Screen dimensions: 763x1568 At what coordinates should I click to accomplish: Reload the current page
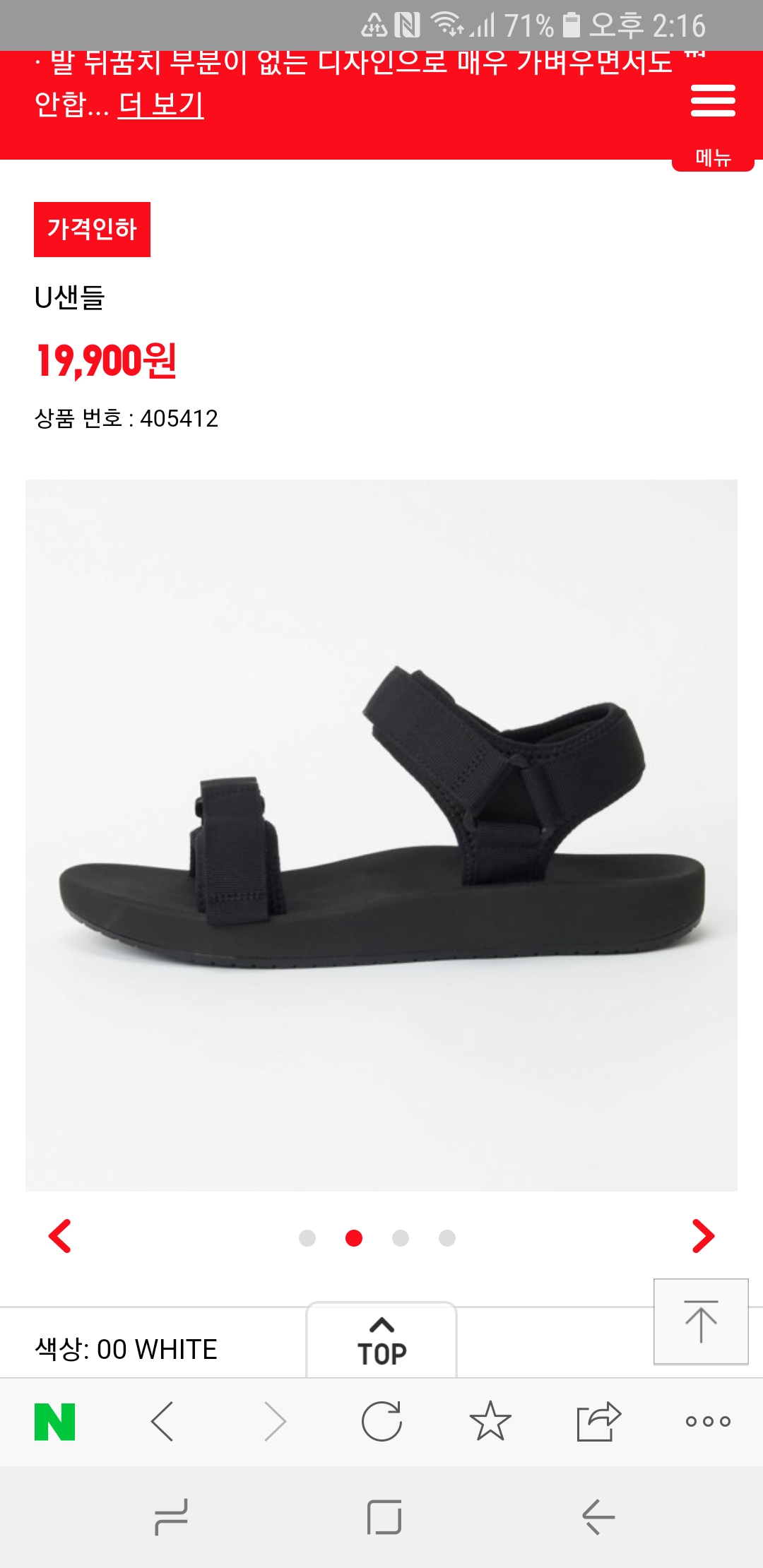coord(381,1421)
